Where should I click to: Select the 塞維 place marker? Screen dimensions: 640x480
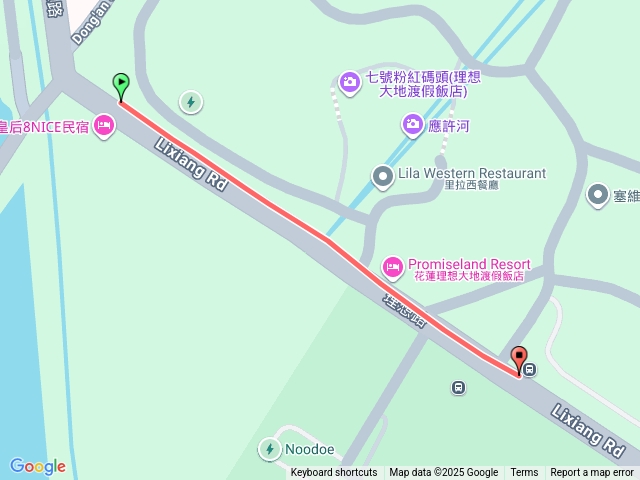(x=598, y=195)
